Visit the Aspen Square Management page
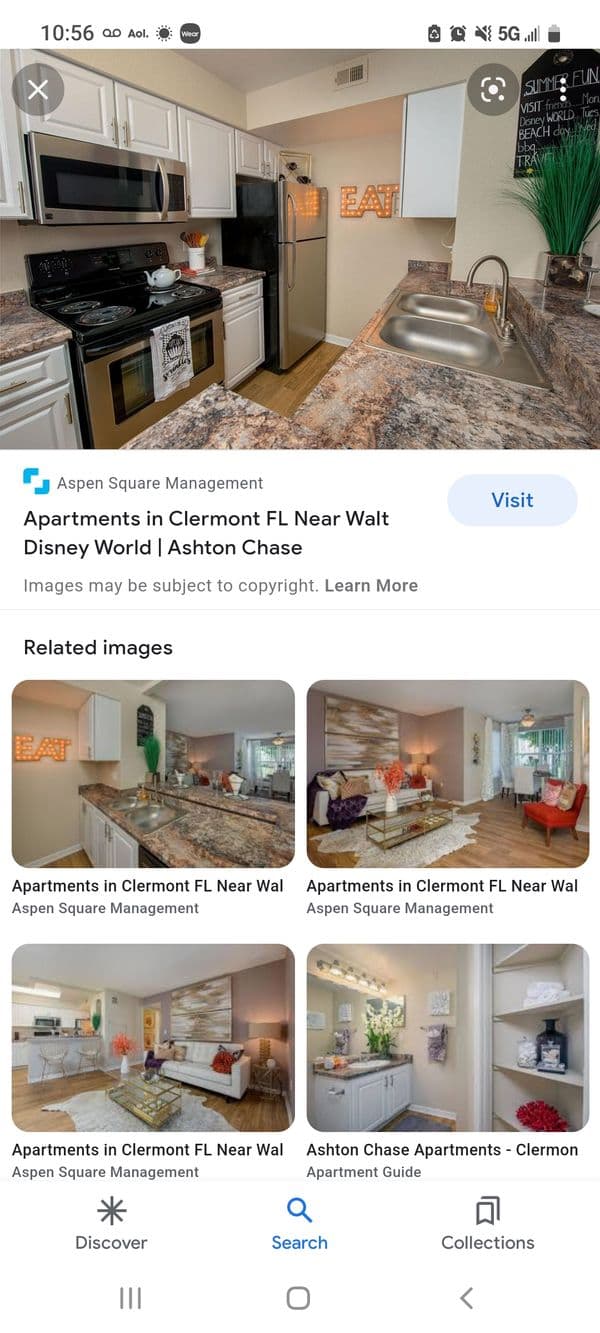This screenshot has width=600, height=1333. 512,500
